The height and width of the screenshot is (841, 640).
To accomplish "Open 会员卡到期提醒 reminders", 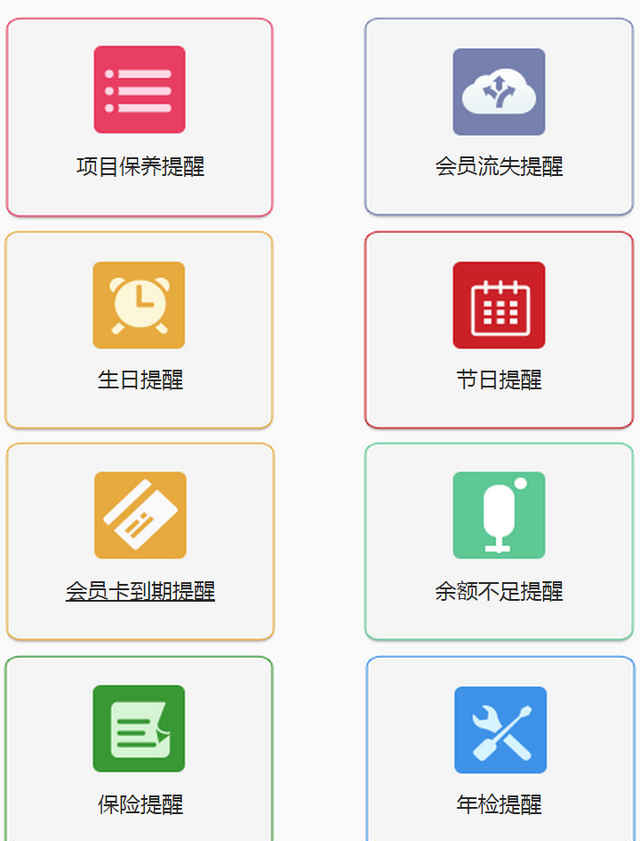I will [140, 541].
